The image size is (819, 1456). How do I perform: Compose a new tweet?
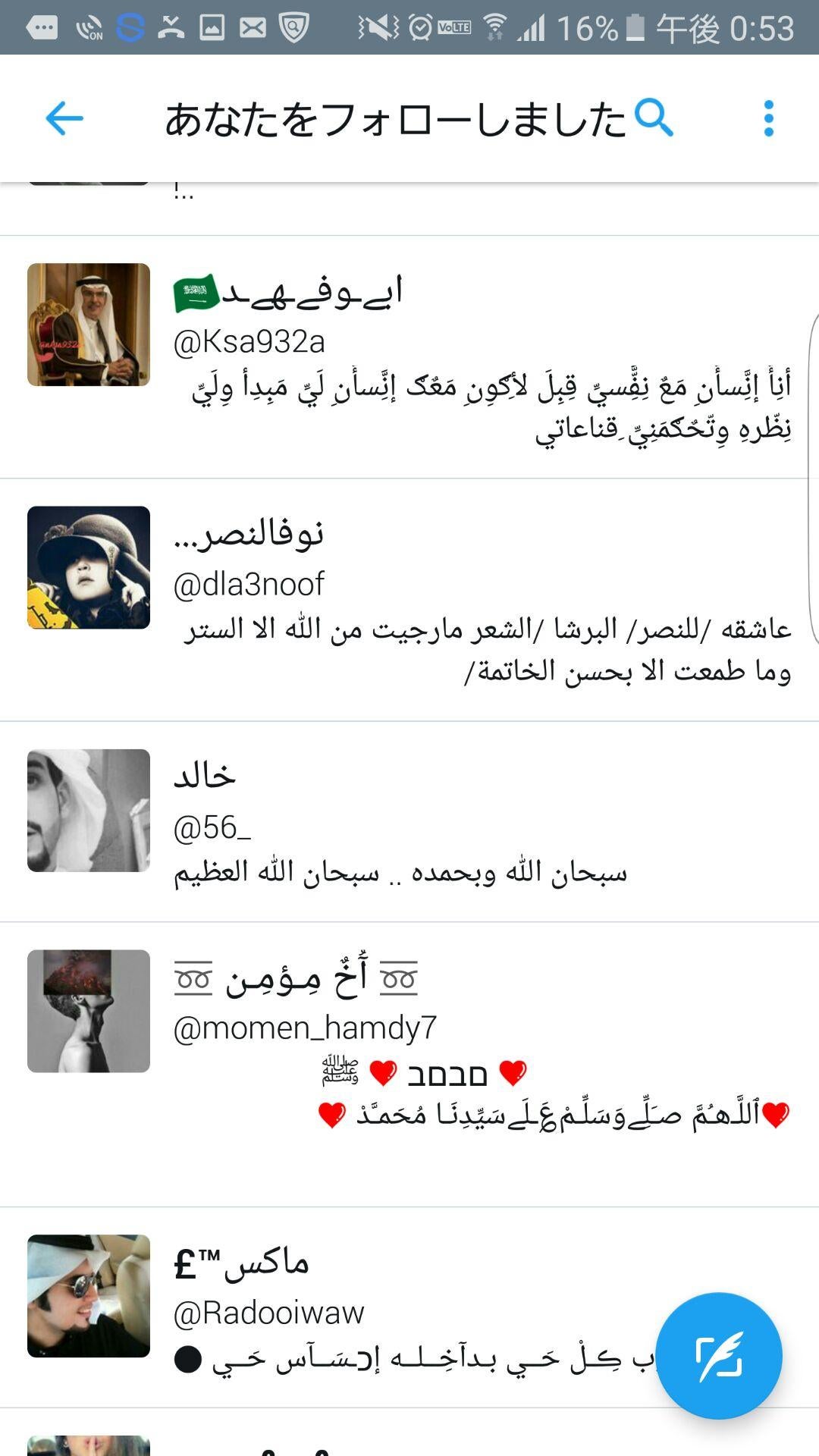[x=718, y=1355]
